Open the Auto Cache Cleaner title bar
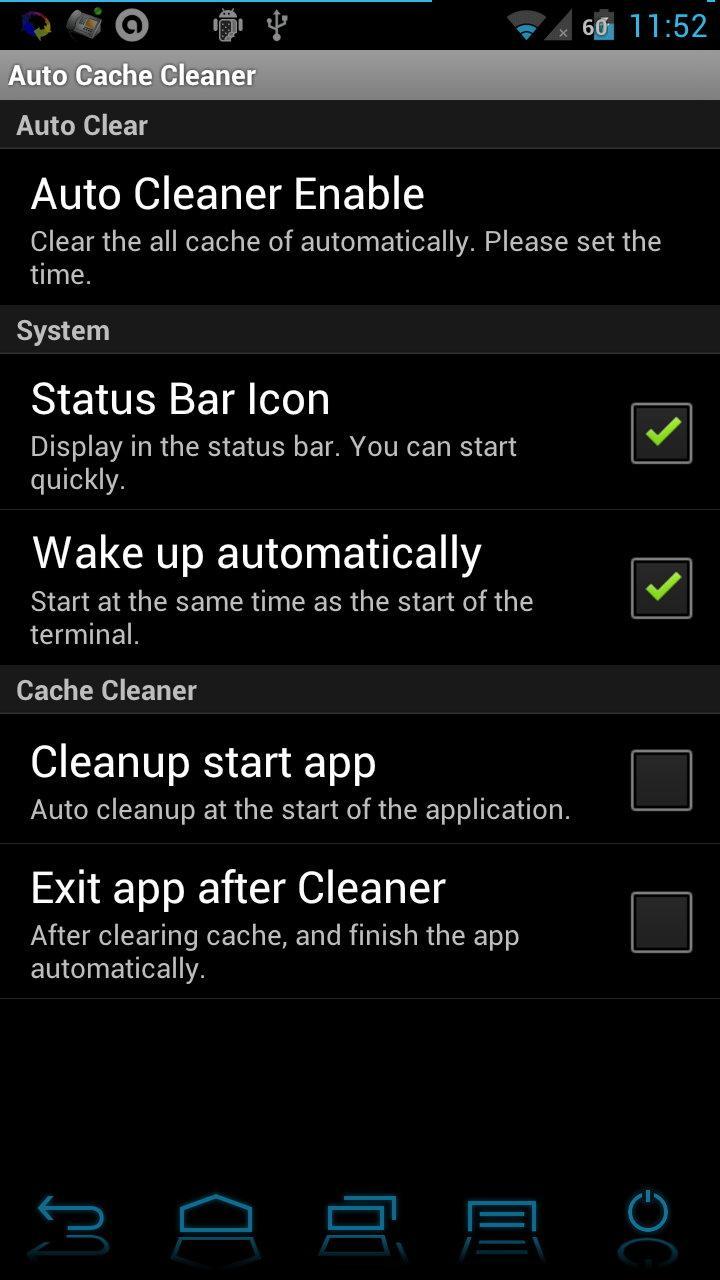This screenshot has width=720, height=1280. (x=131, y=75)
